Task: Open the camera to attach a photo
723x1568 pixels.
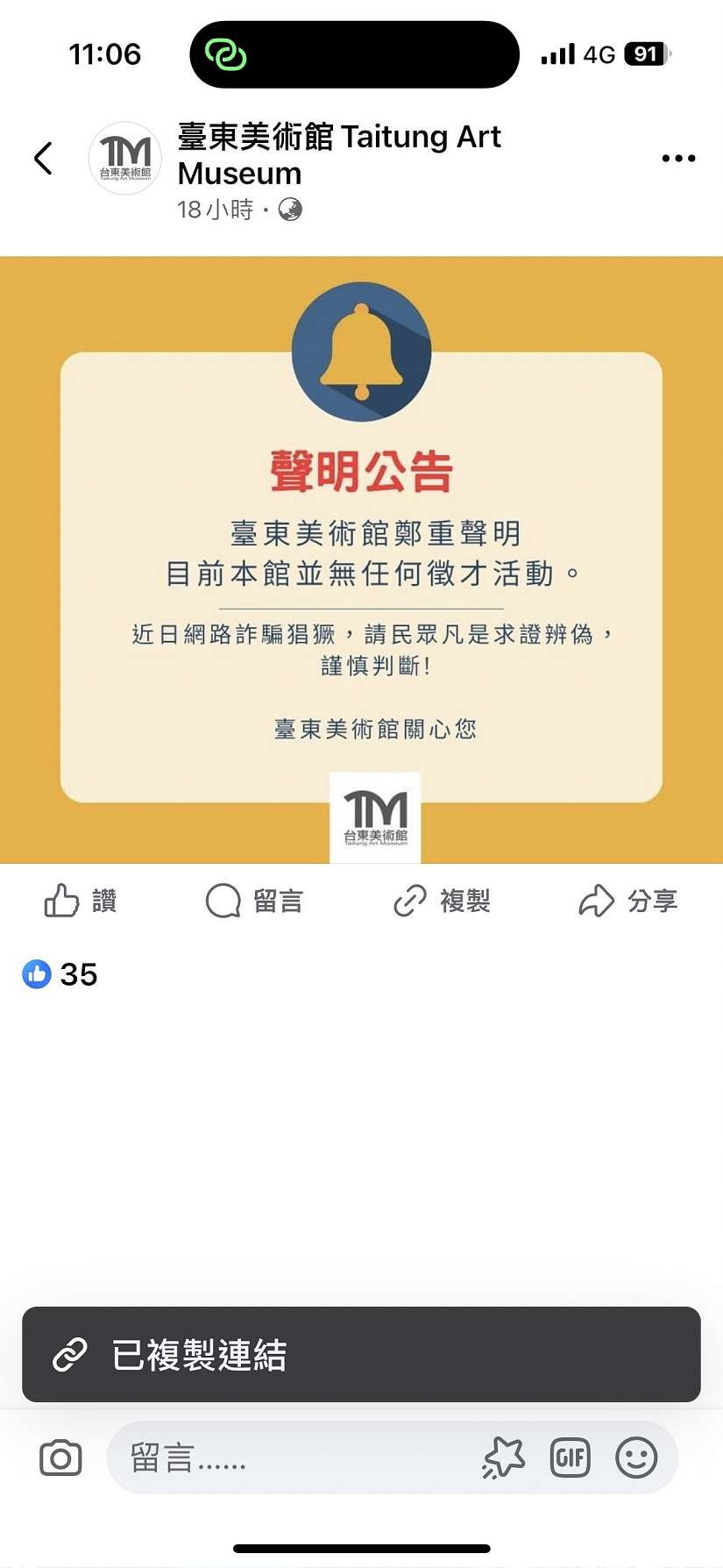Action: pyautogui.click(x=60, y=1458)
